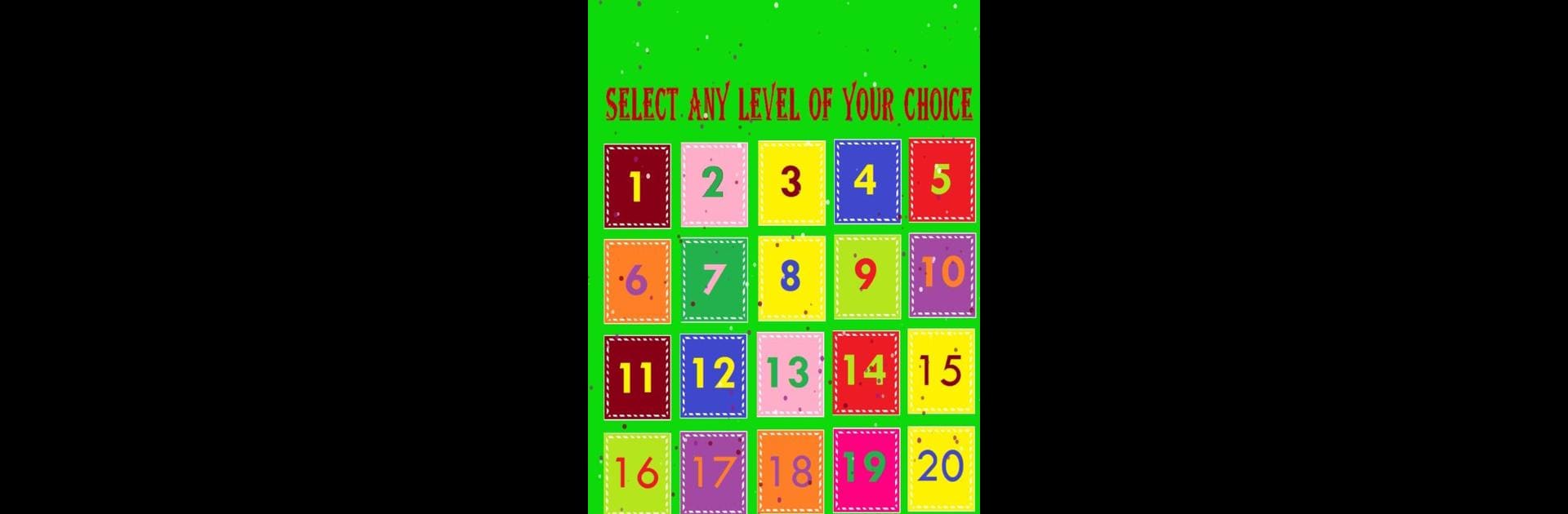Start level 4

pos(866,181)
